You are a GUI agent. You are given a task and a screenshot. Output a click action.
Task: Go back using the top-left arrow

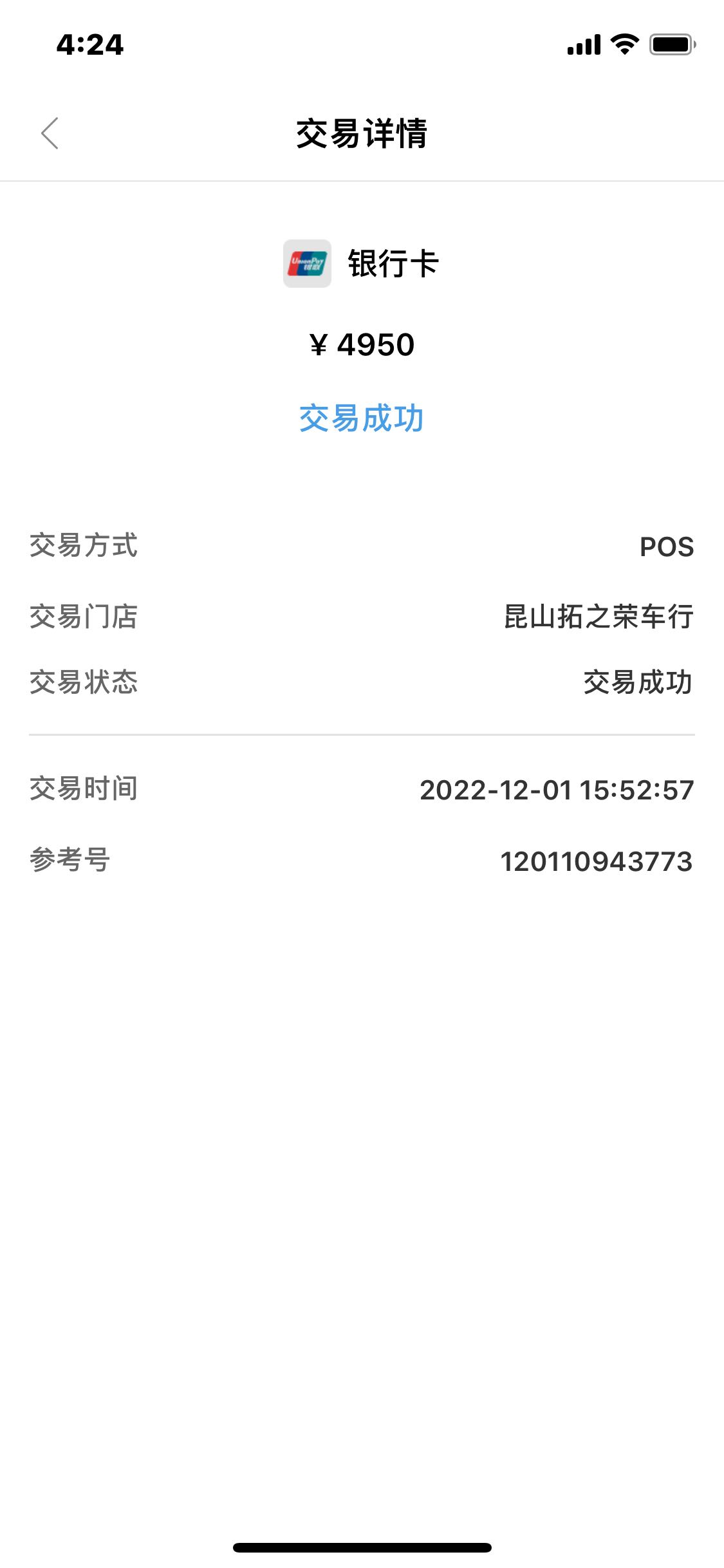[x=50, y=133]
